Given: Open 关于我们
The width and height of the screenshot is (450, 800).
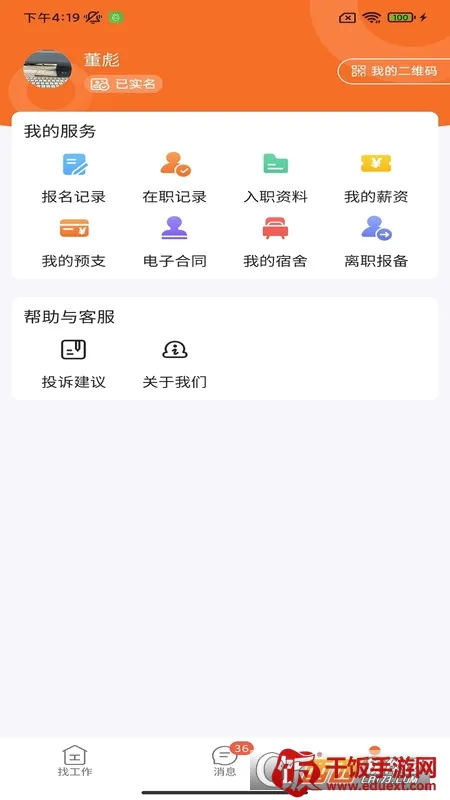Looking at the screenshot, I should [x=174, y=364].
